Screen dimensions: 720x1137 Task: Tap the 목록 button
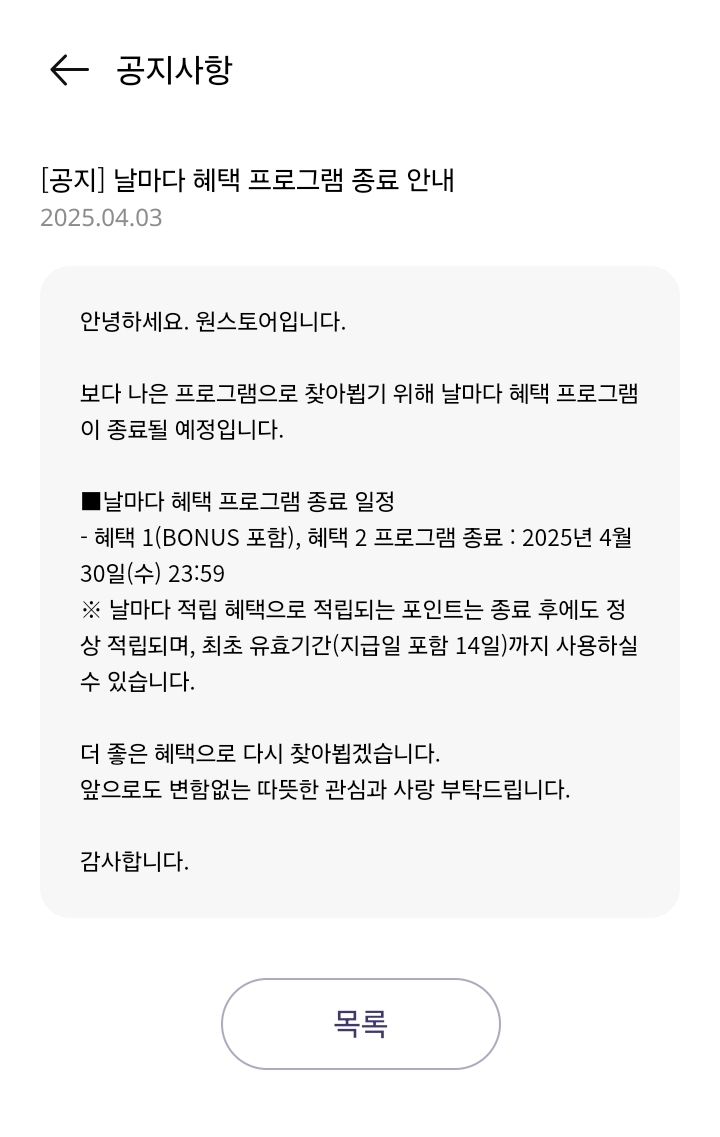[x=360, y=1023]
